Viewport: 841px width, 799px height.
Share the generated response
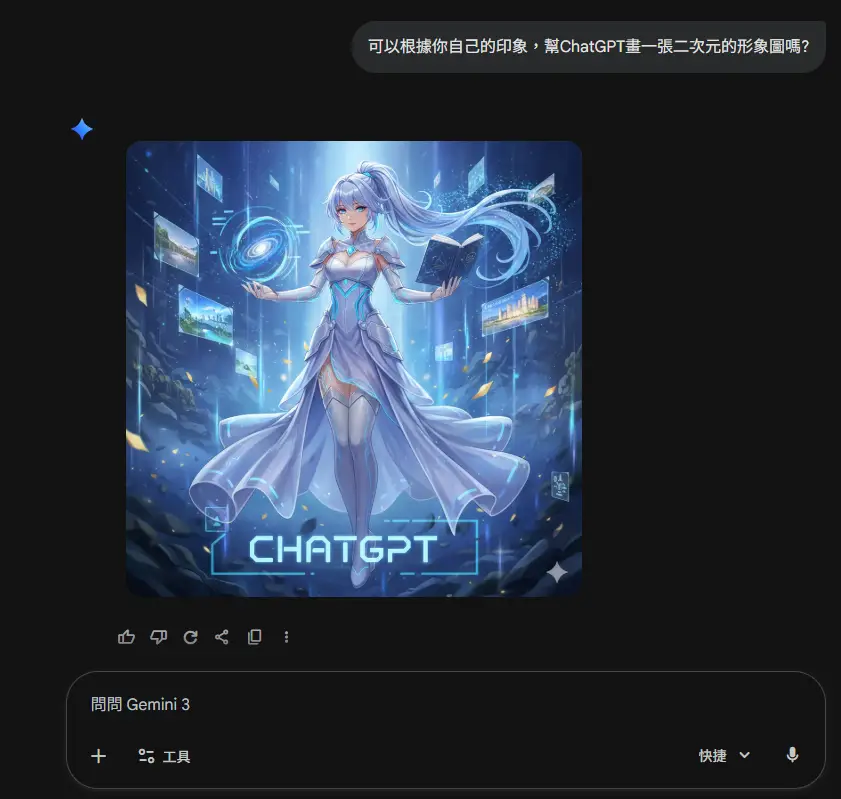222,637
